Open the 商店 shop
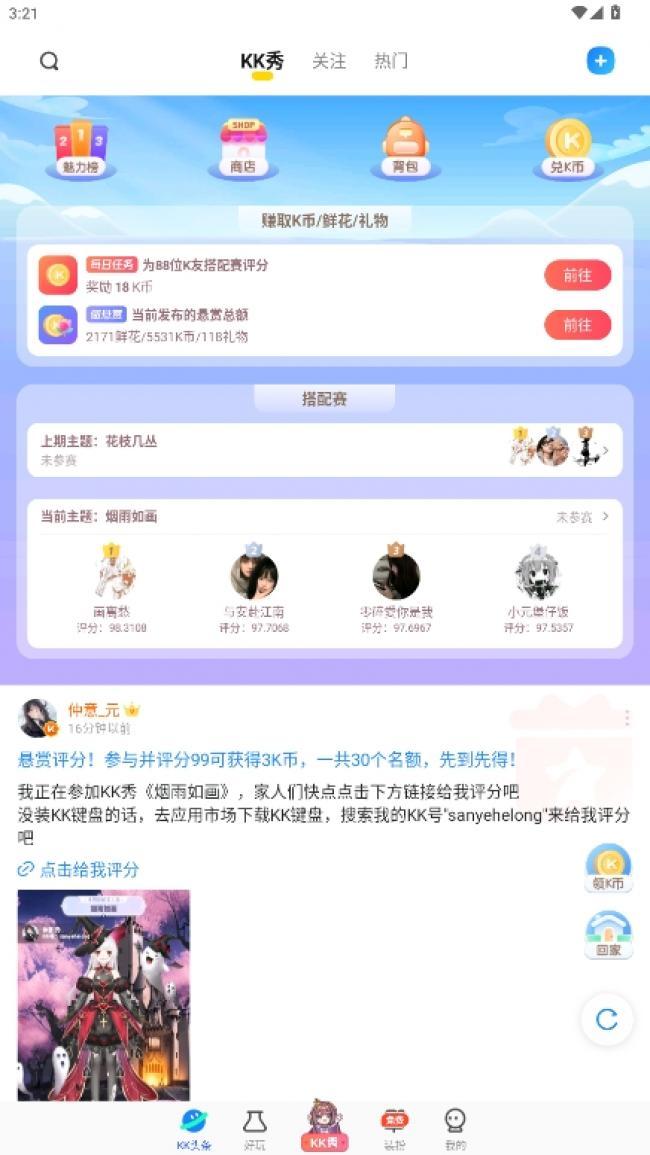 pyautogui.click(x=243, y=150)
